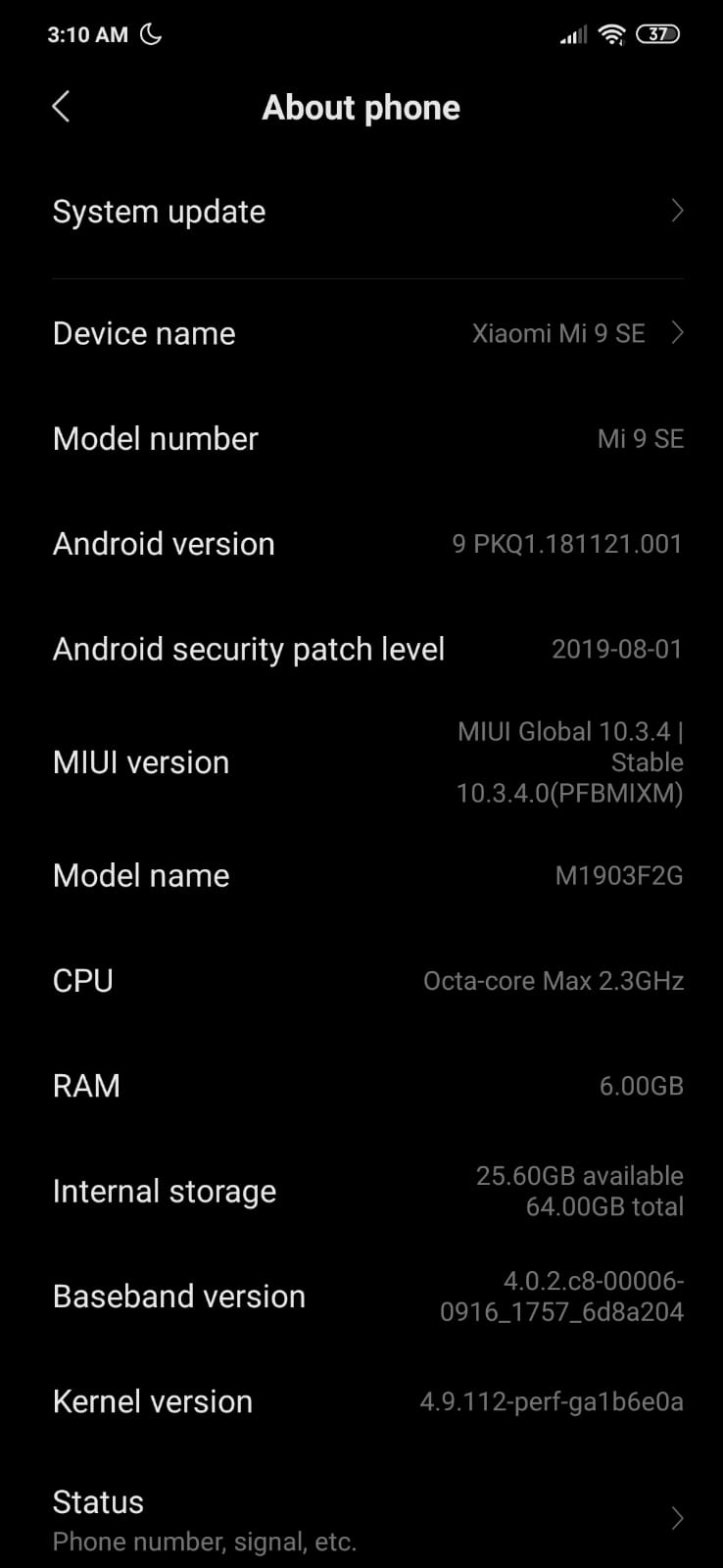The height and width of the screenshot is (1568, 723).
Task: Go back from About phone
Action: coord(61,107)
